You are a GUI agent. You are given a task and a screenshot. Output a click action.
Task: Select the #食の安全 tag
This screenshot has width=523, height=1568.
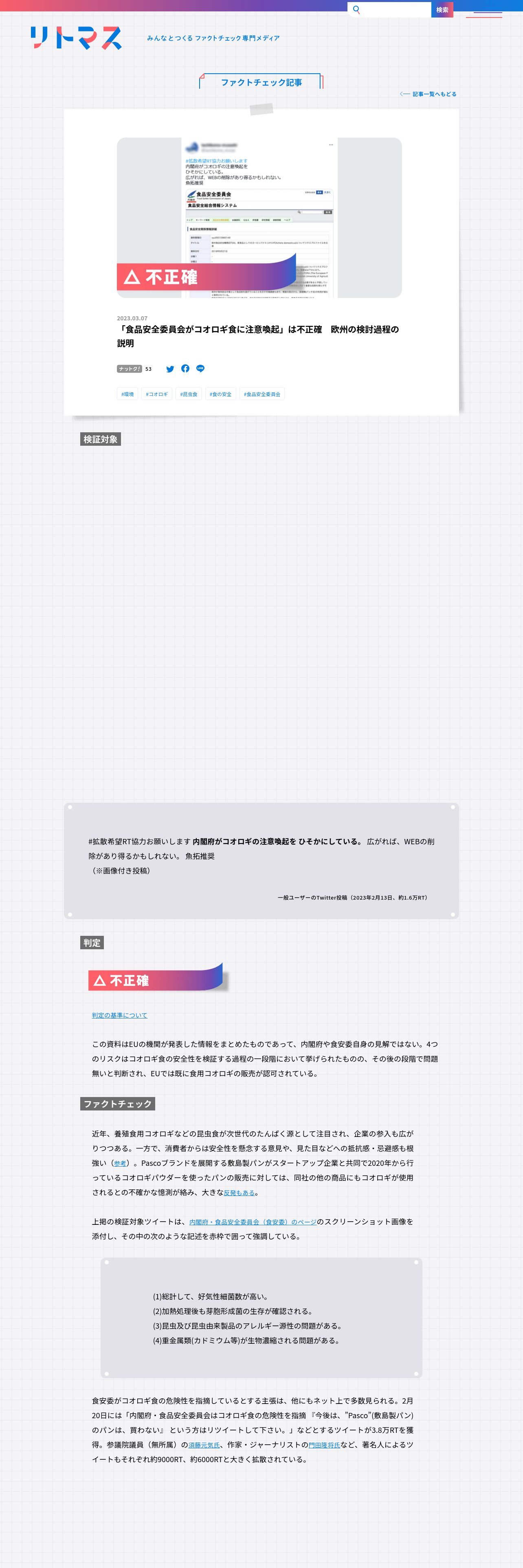[220, 394]
